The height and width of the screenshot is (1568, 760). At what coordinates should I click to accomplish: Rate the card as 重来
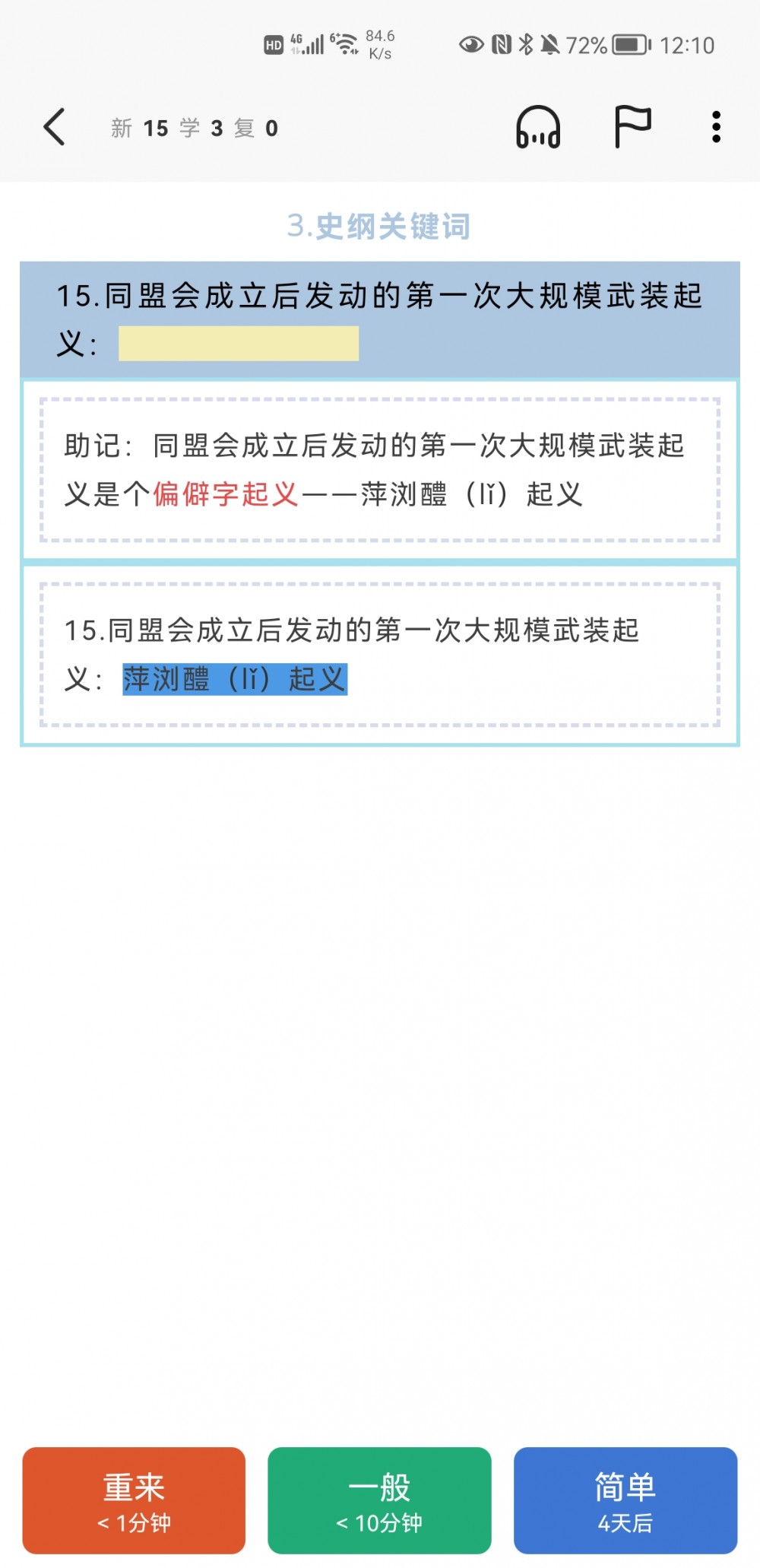pos(134,1500)
